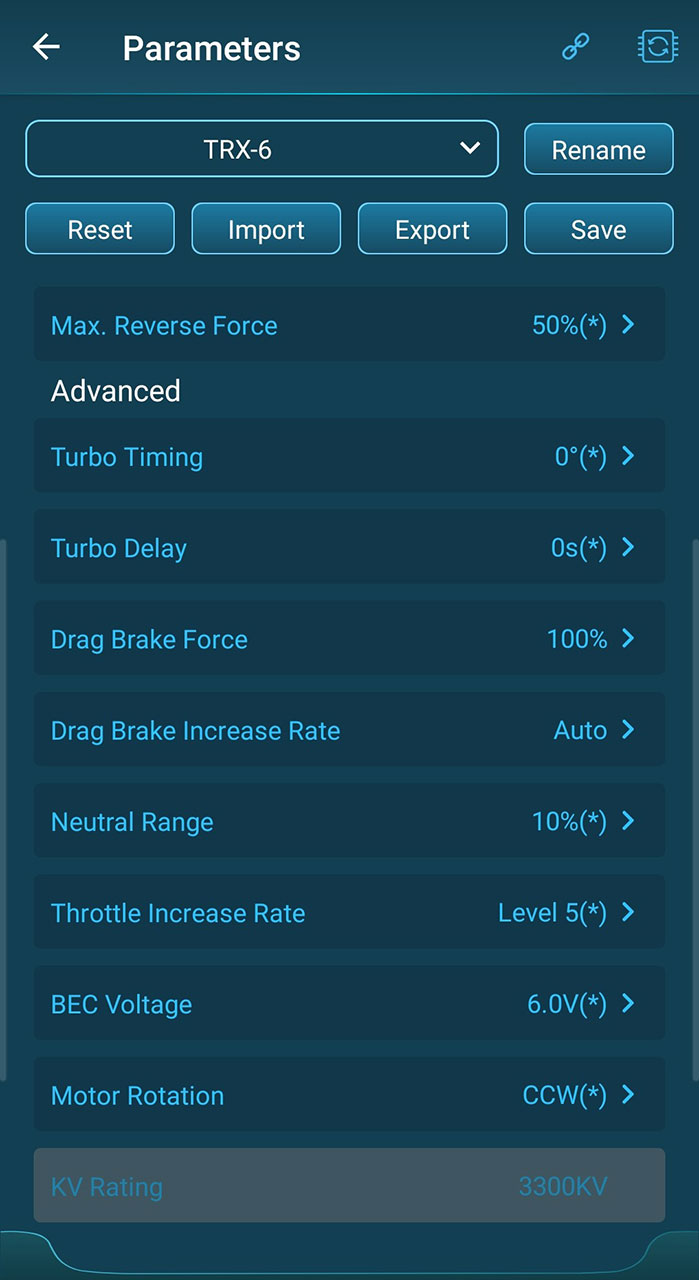The image size is (699, 1280).
Task: Adjust the Turbo Timing value
Action: click(x=349, y=456)
